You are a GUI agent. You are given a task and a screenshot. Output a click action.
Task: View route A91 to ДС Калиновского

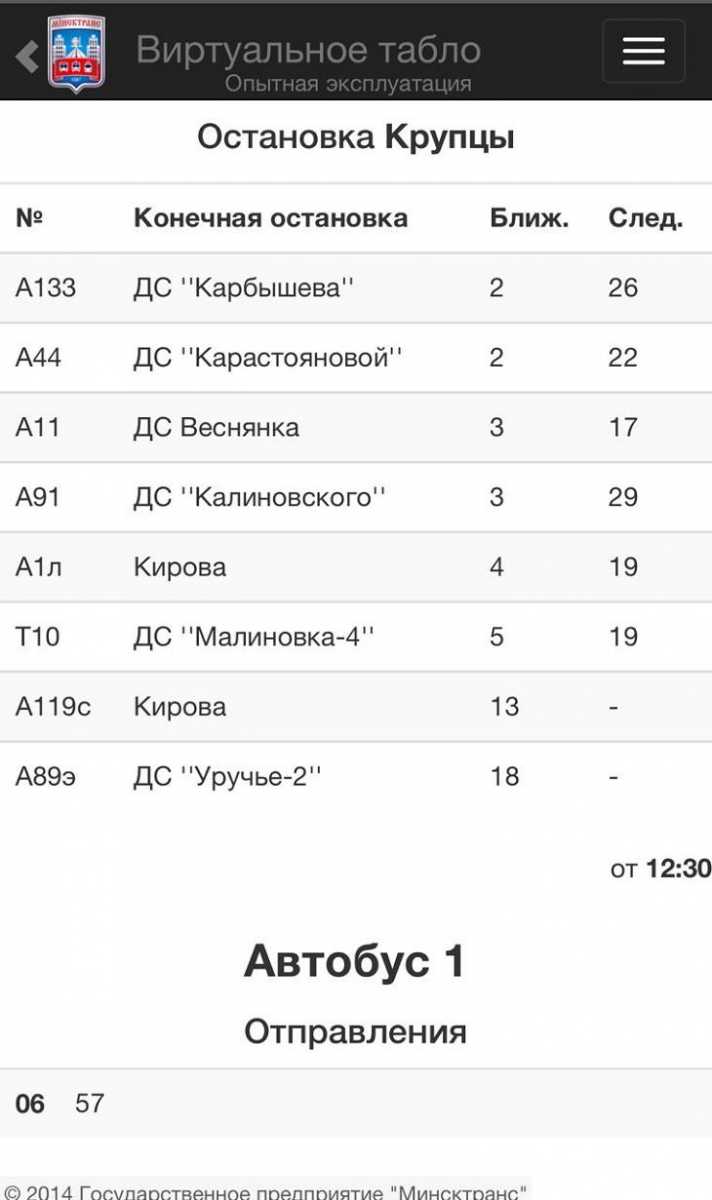point(259,497)
